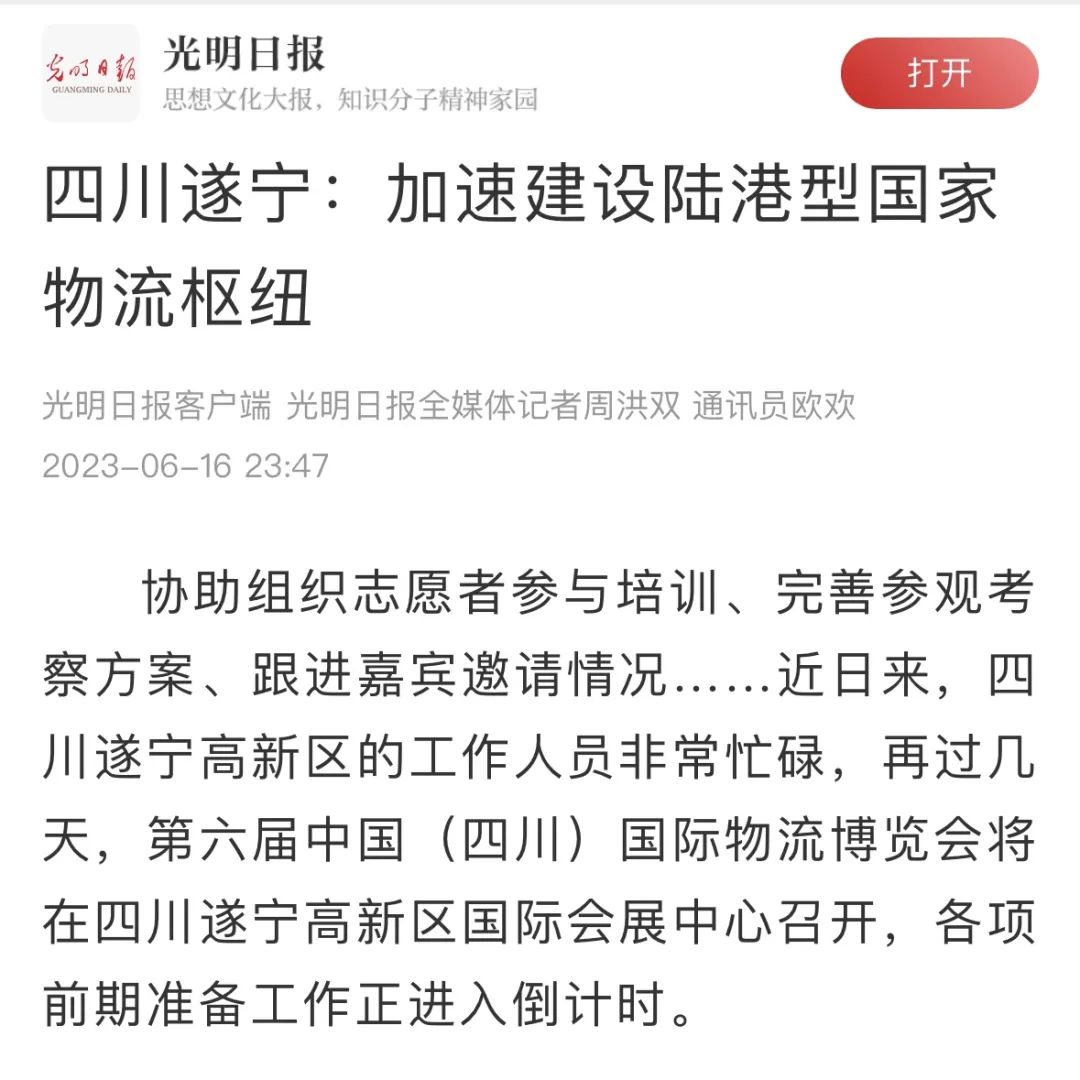Tap the red 打开 button

click(x=939, y=74)
